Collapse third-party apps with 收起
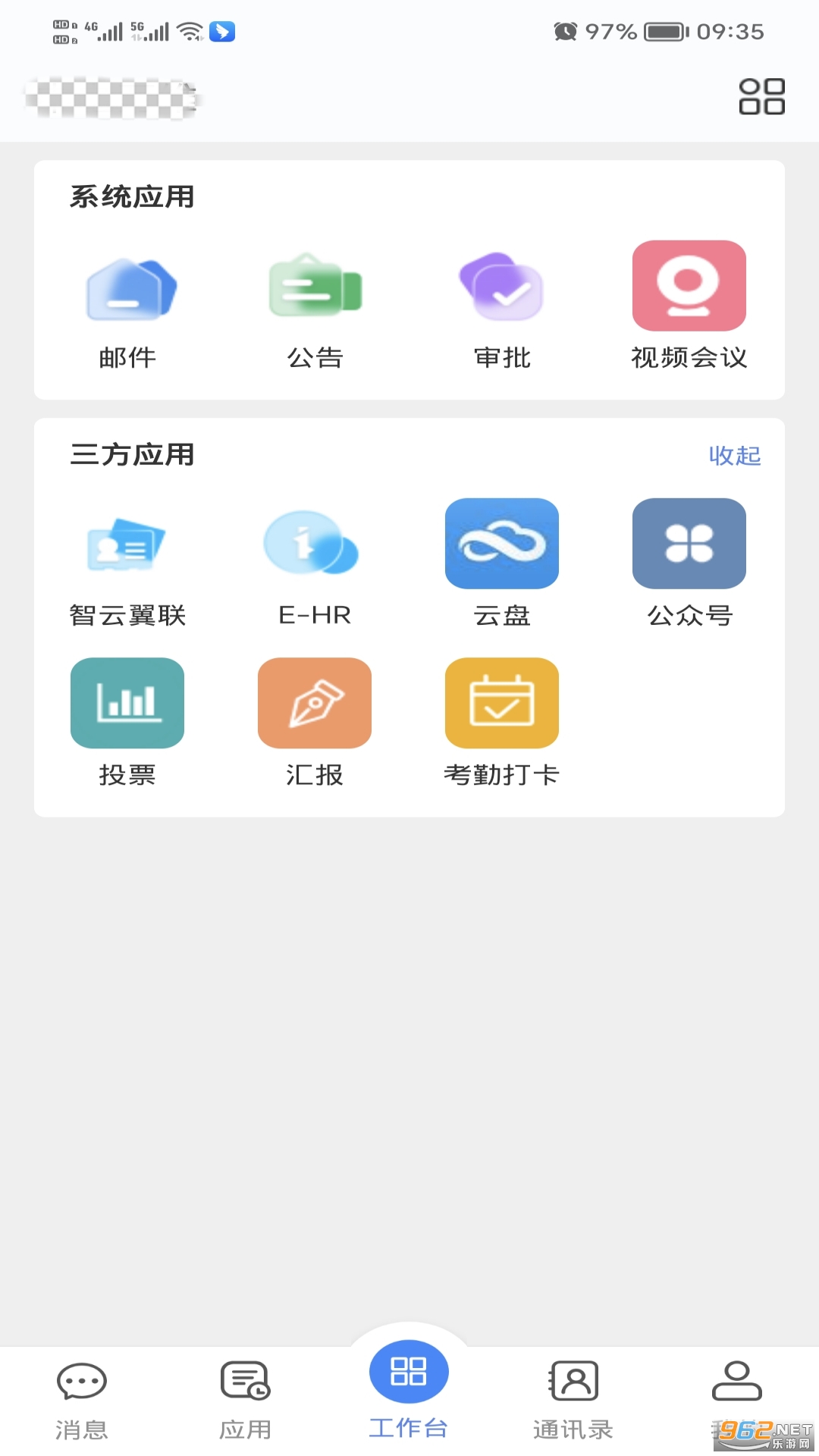 [x=734, y=455]
